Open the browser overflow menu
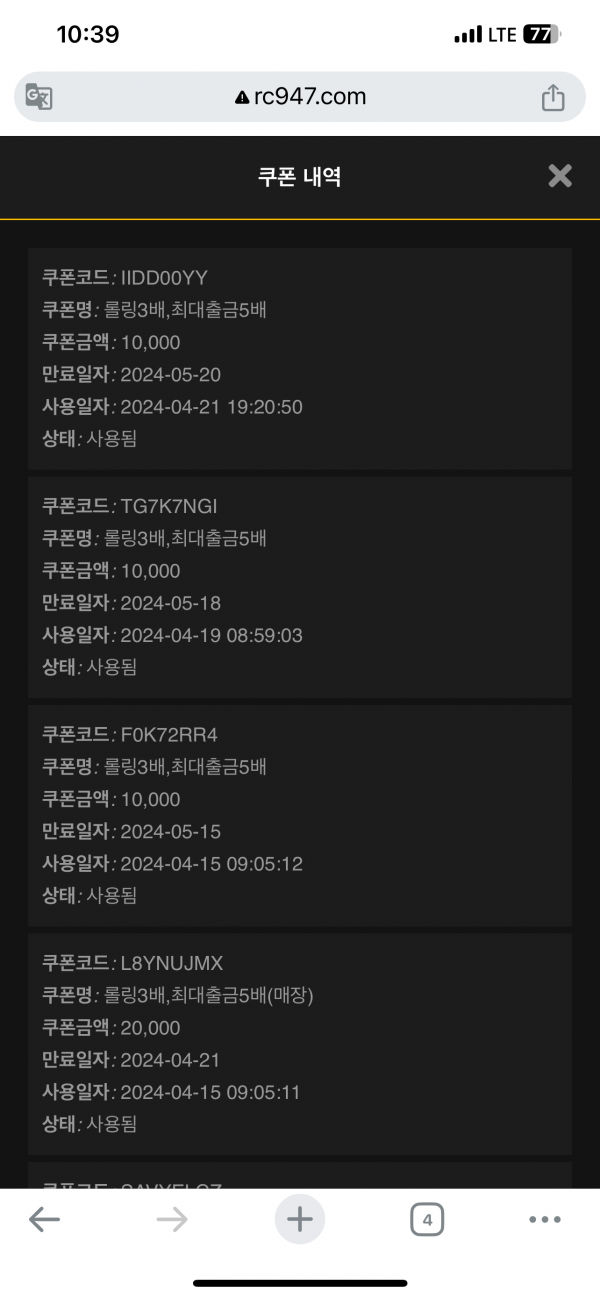 (545, 1219)
